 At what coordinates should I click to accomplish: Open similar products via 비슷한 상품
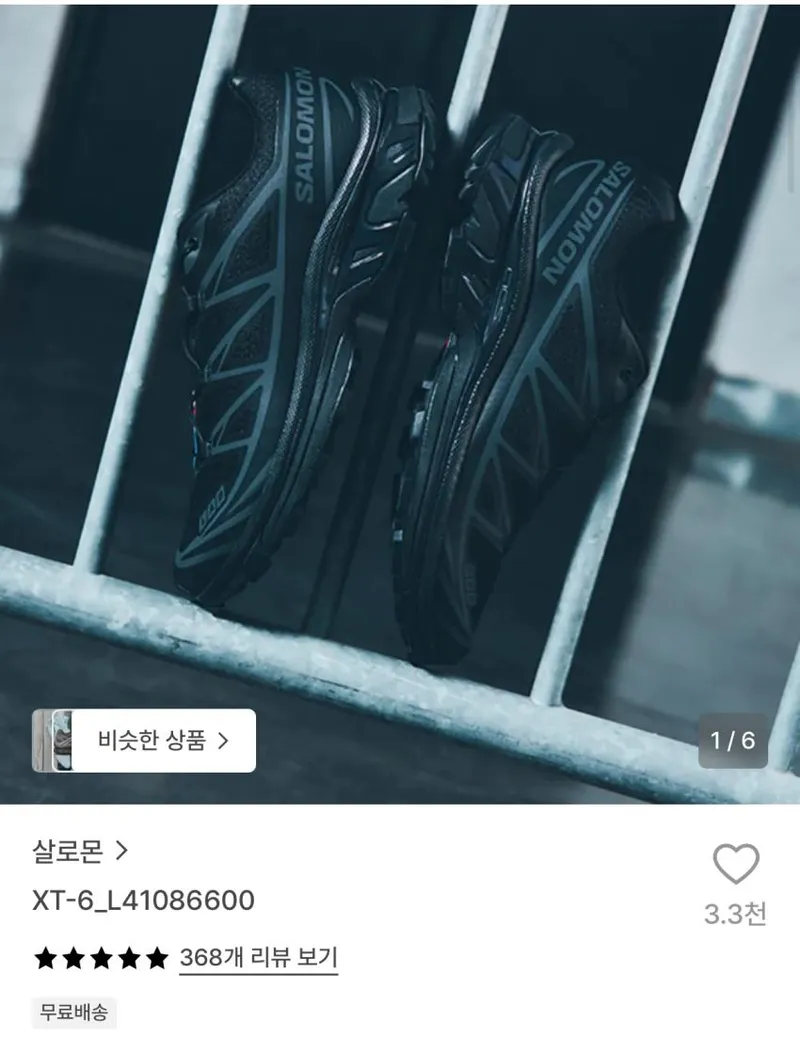point(144,741)
